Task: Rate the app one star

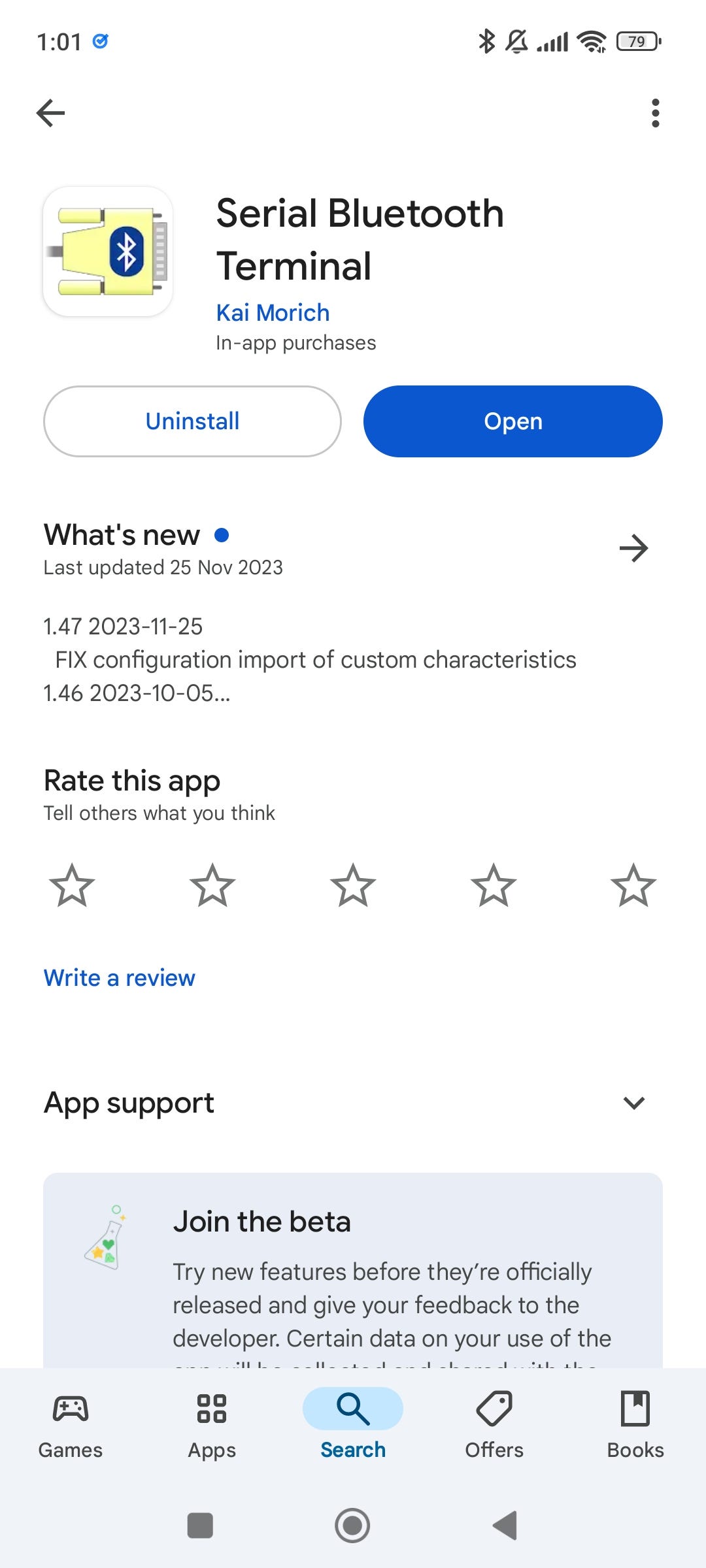Action: (72, 886)
